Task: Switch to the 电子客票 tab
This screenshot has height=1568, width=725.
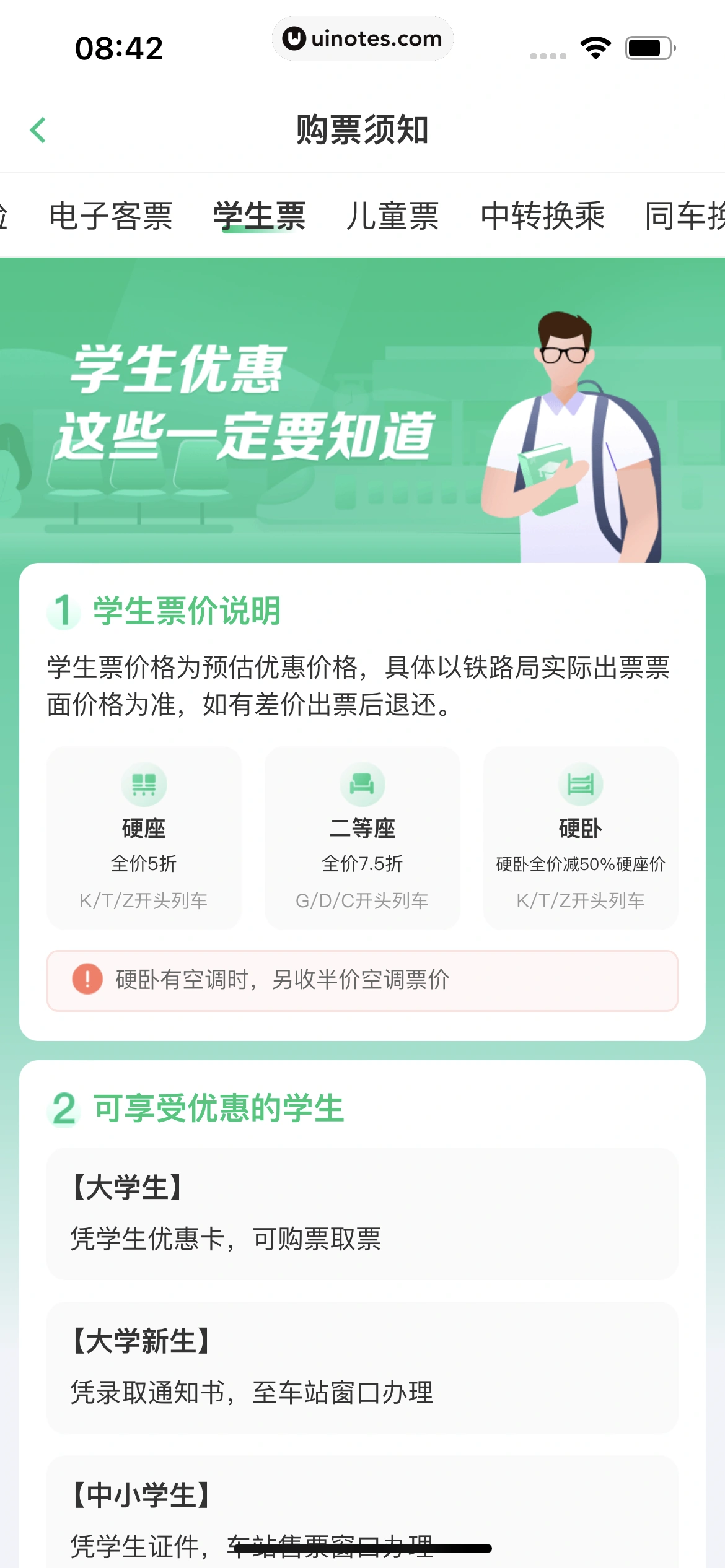Action: [110, 216]
